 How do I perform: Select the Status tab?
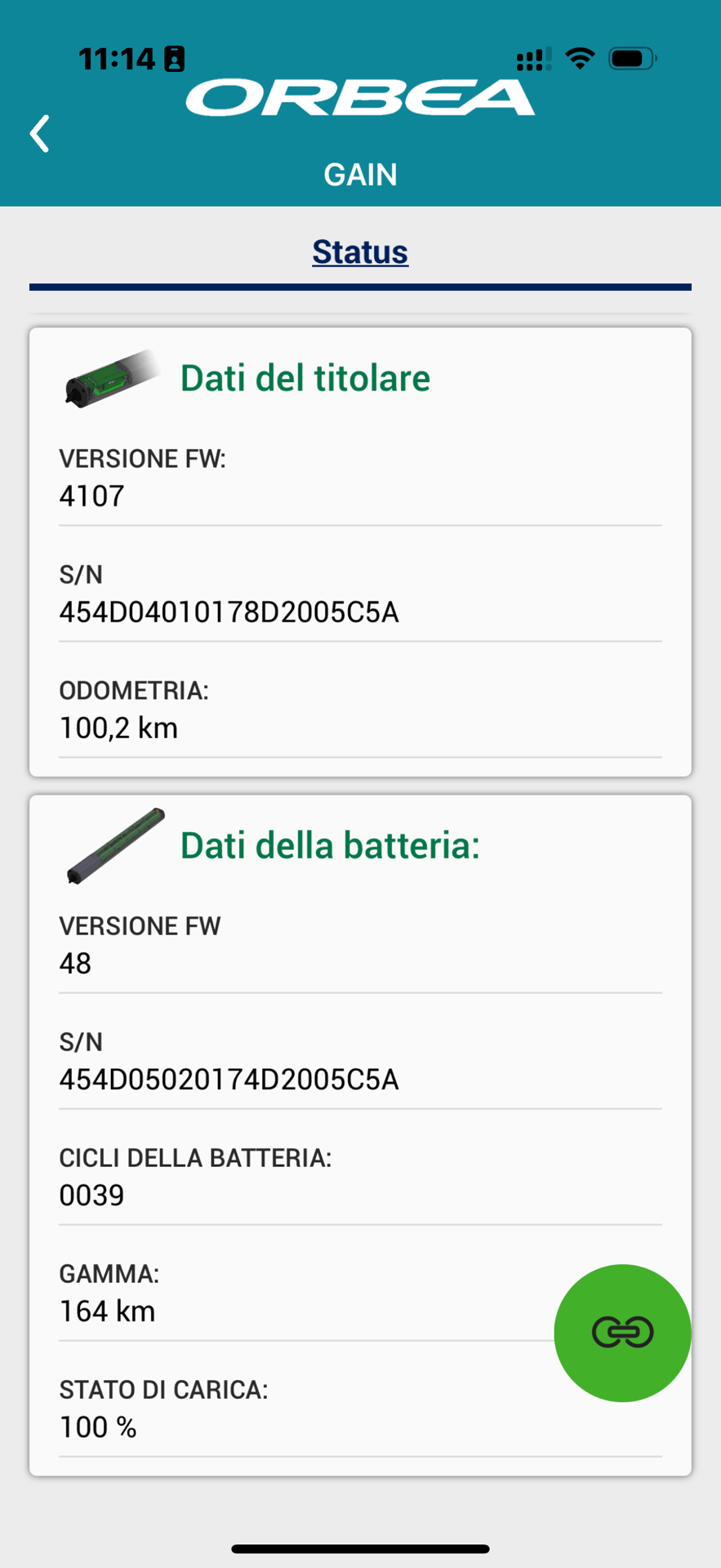(360, 252)
